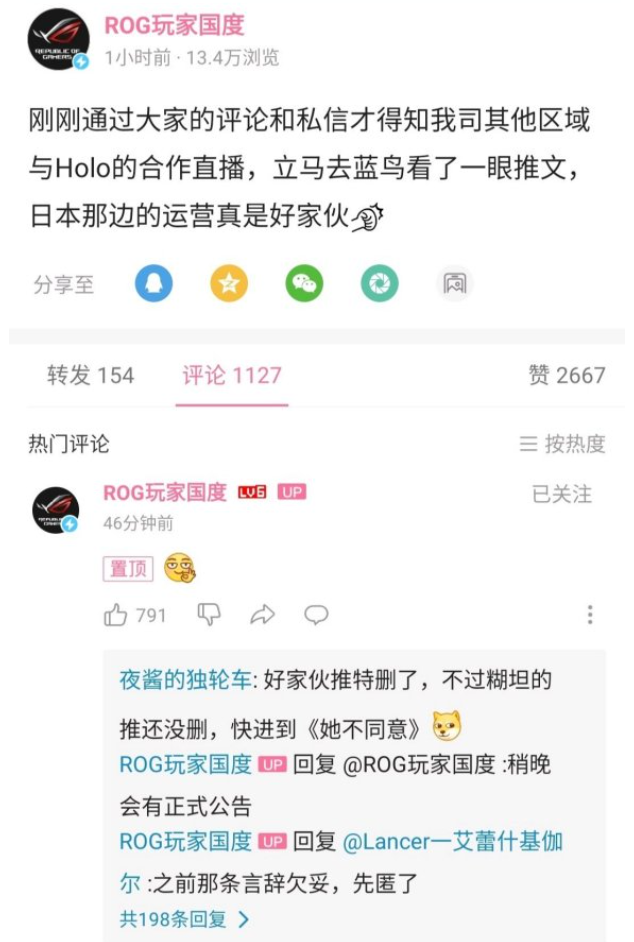Share to QQ
This screenshot has height=942, width=634.
[154, 284]
